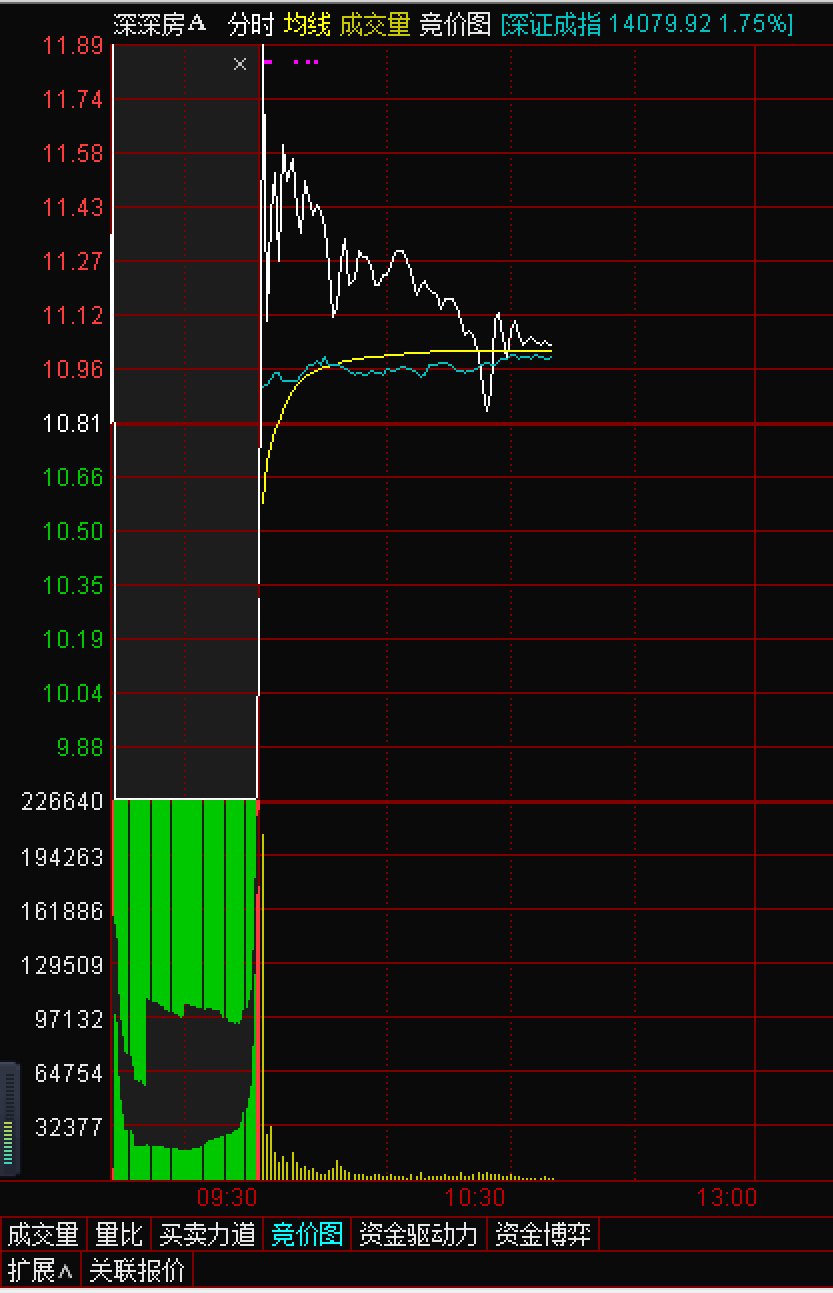Close the auction chart panel
The image size is (833, 1293).
(x=240, y=65)
